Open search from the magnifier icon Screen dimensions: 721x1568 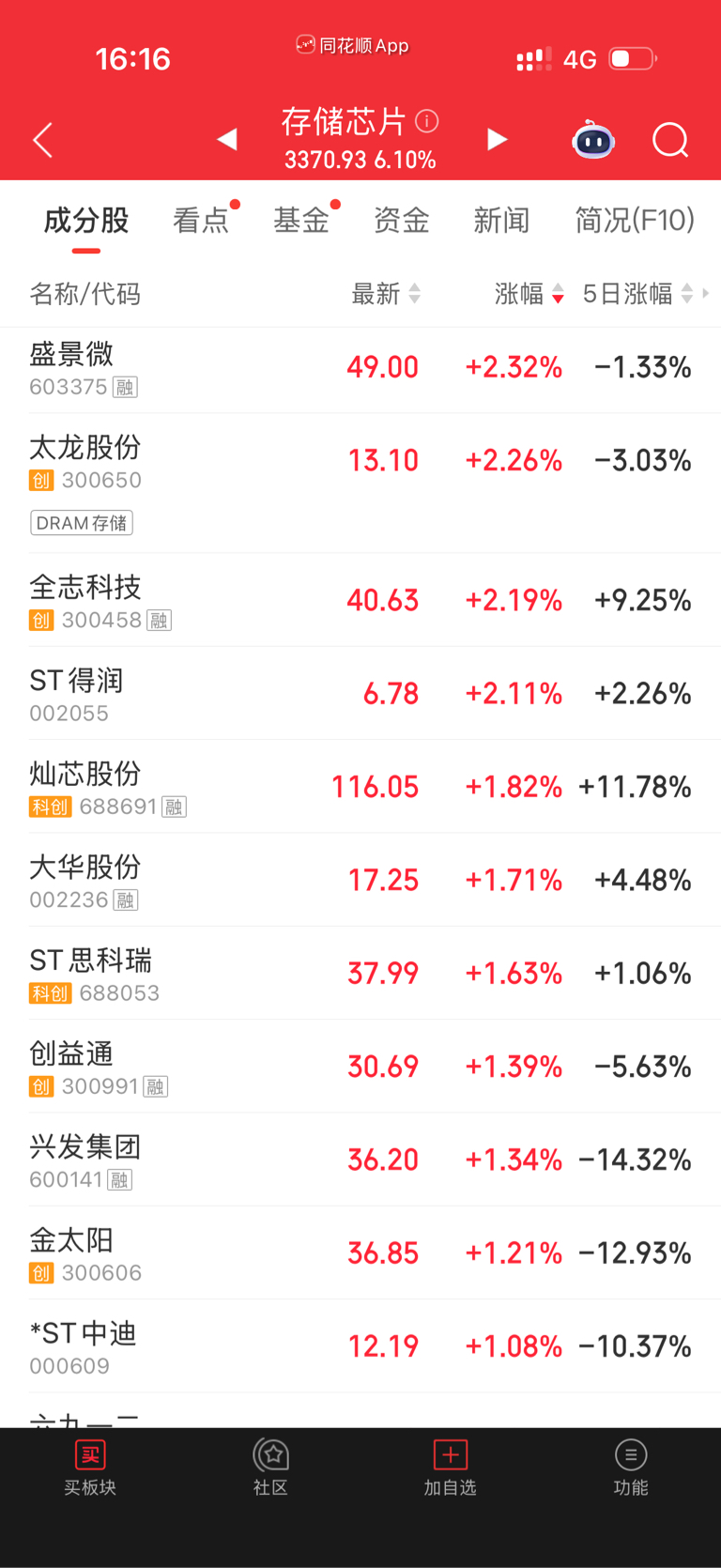671,141
